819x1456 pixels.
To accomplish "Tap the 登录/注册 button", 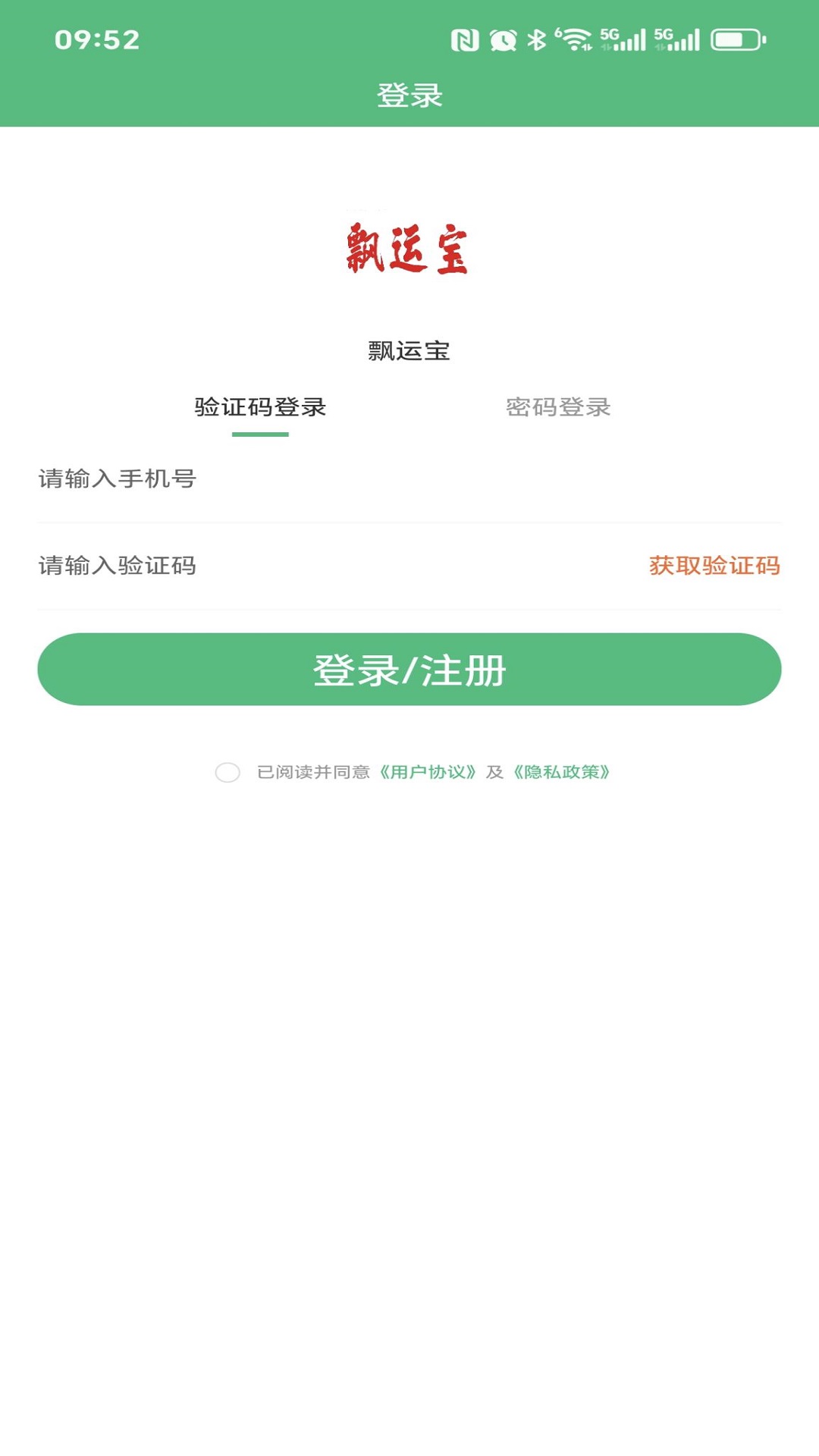I will 409,669.
